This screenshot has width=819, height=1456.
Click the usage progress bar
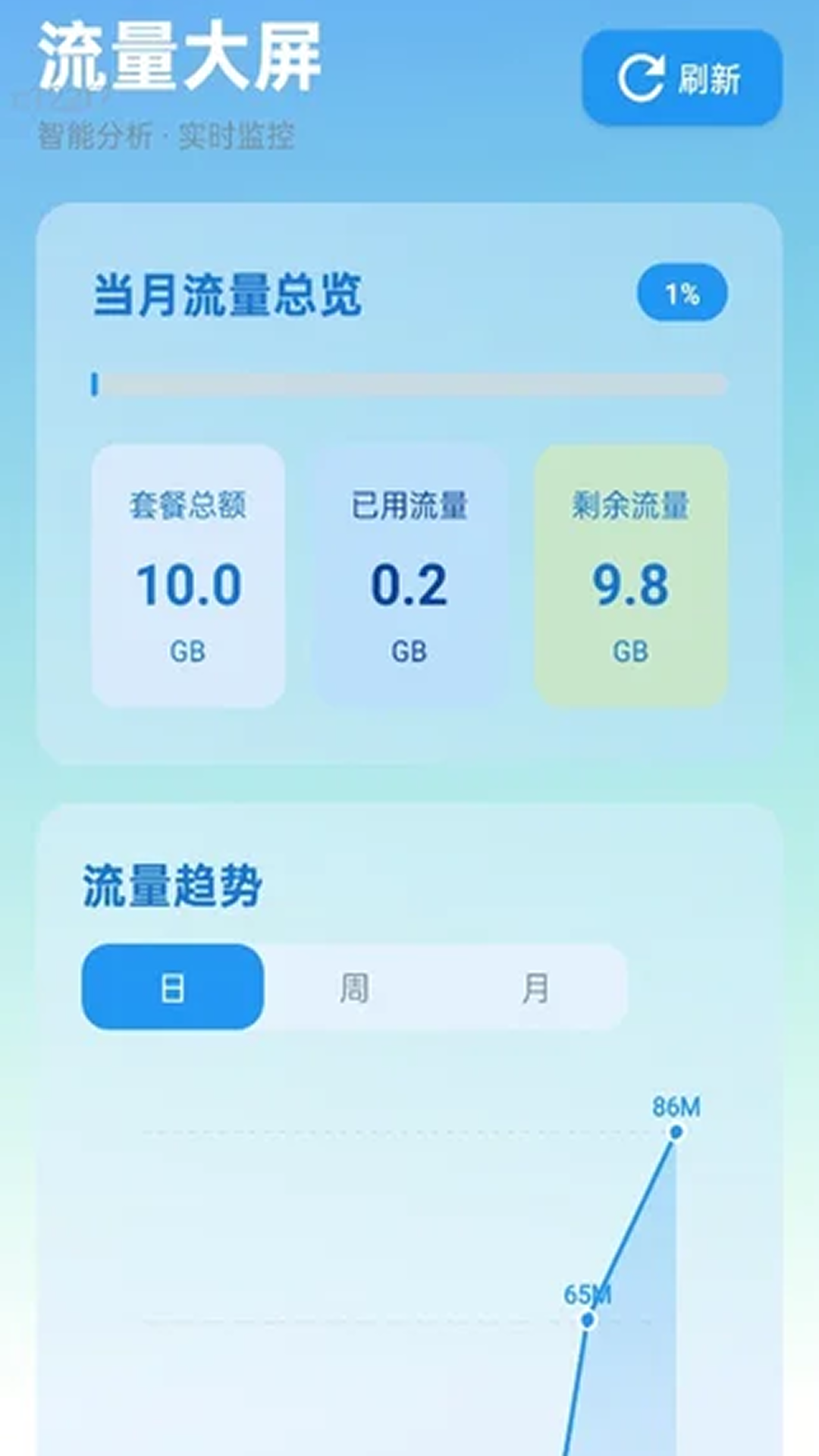(x=409, y=384)
